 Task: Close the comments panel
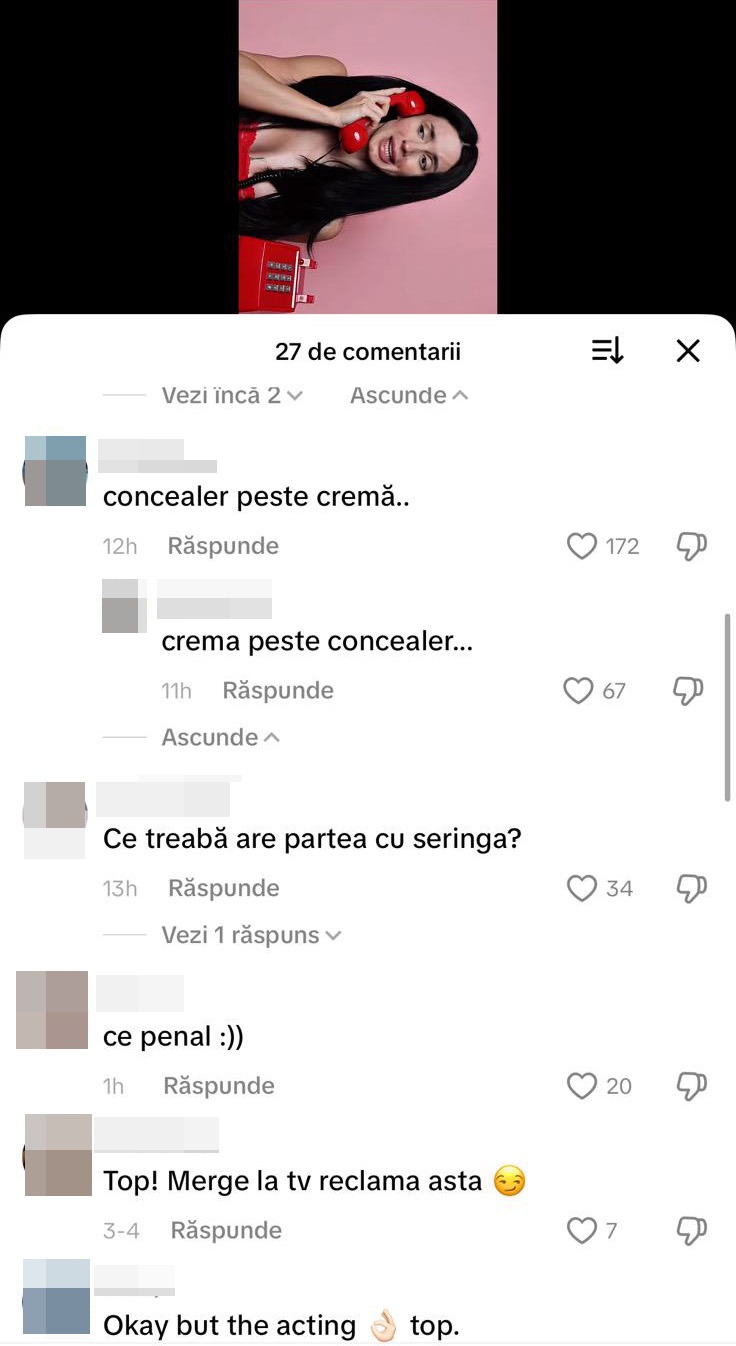click(688, 351)
